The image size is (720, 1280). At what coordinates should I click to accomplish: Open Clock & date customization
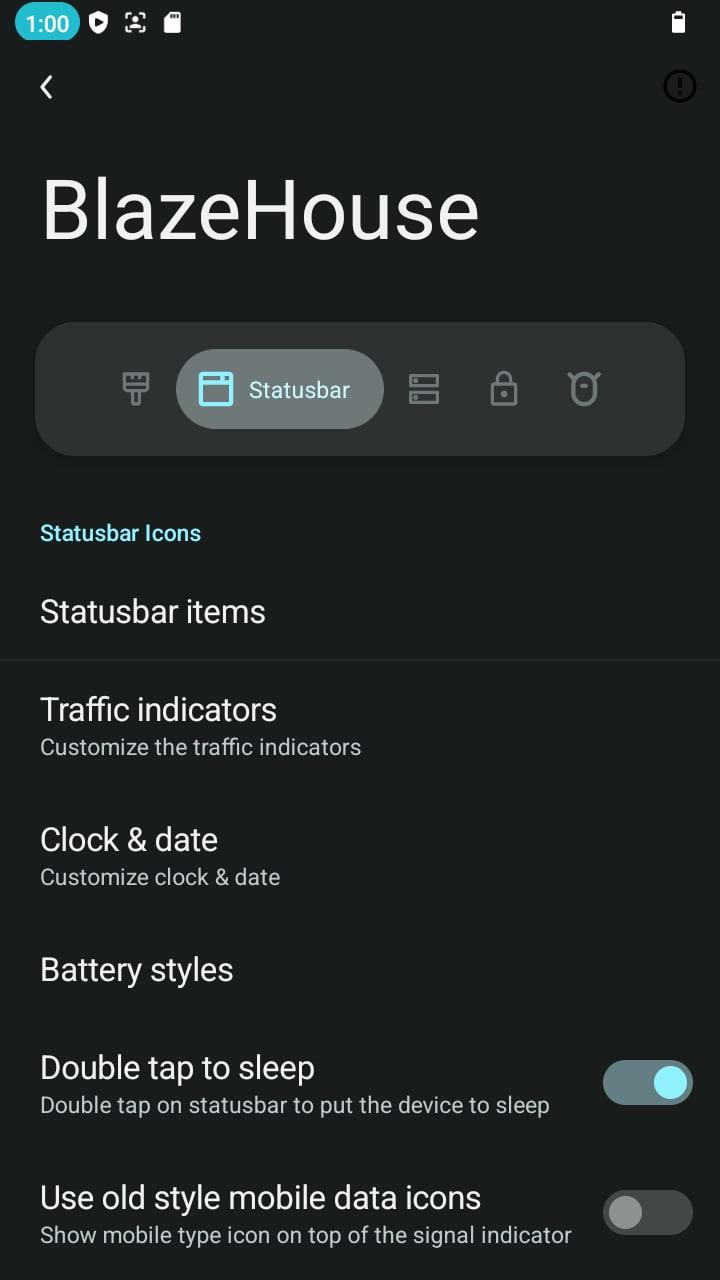tap(360, 857)
